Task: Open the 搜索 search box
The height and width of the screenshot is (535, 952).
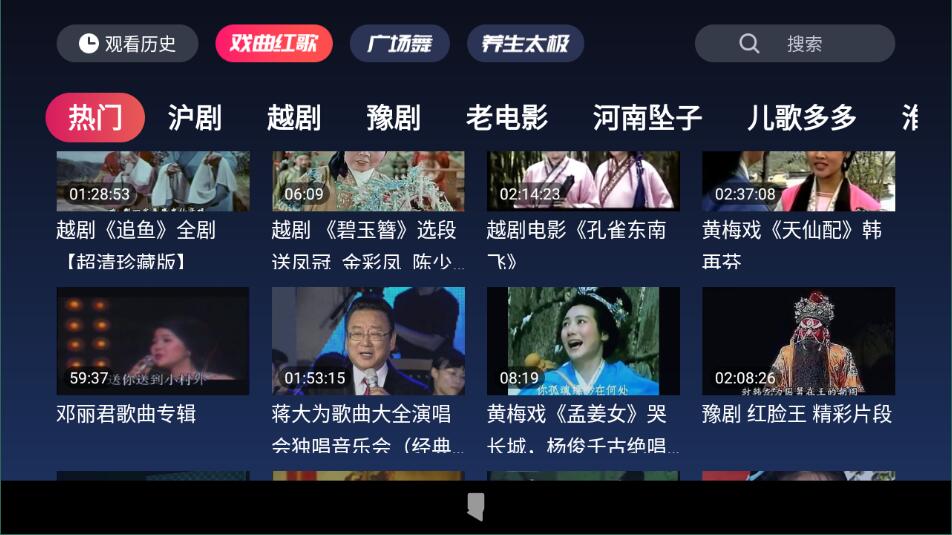Action: tap(794, 44)
